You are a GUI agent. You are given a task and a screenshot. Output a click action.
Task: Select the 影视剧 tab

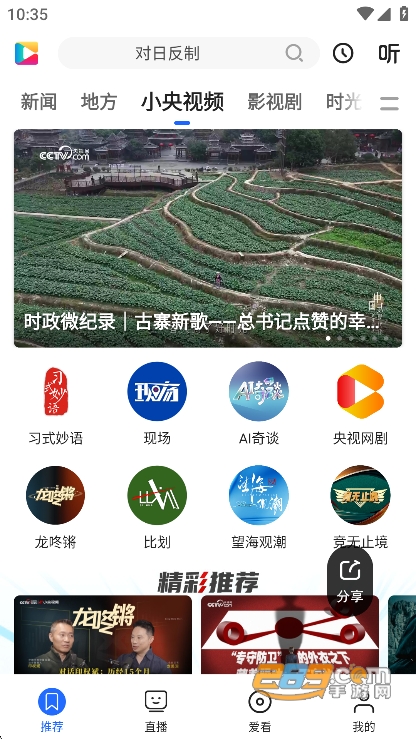(x=275, y=102)
